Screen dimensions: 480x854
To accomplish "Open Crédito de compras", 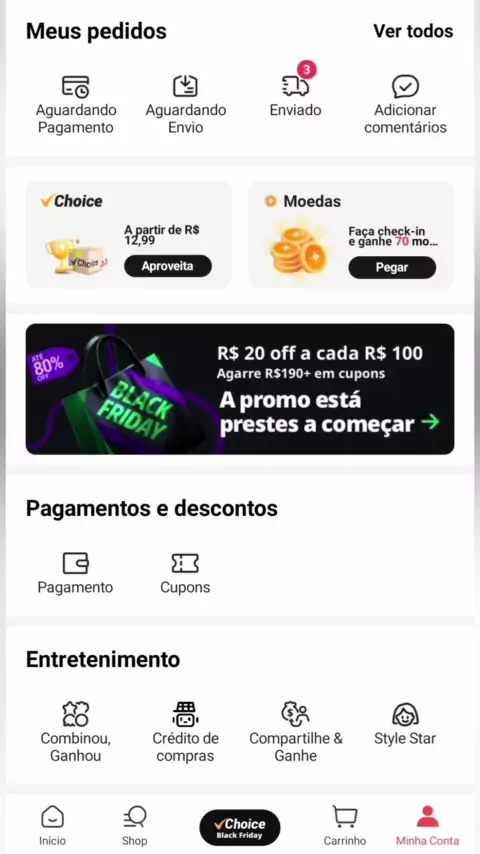I will click(x=185, y=733).
